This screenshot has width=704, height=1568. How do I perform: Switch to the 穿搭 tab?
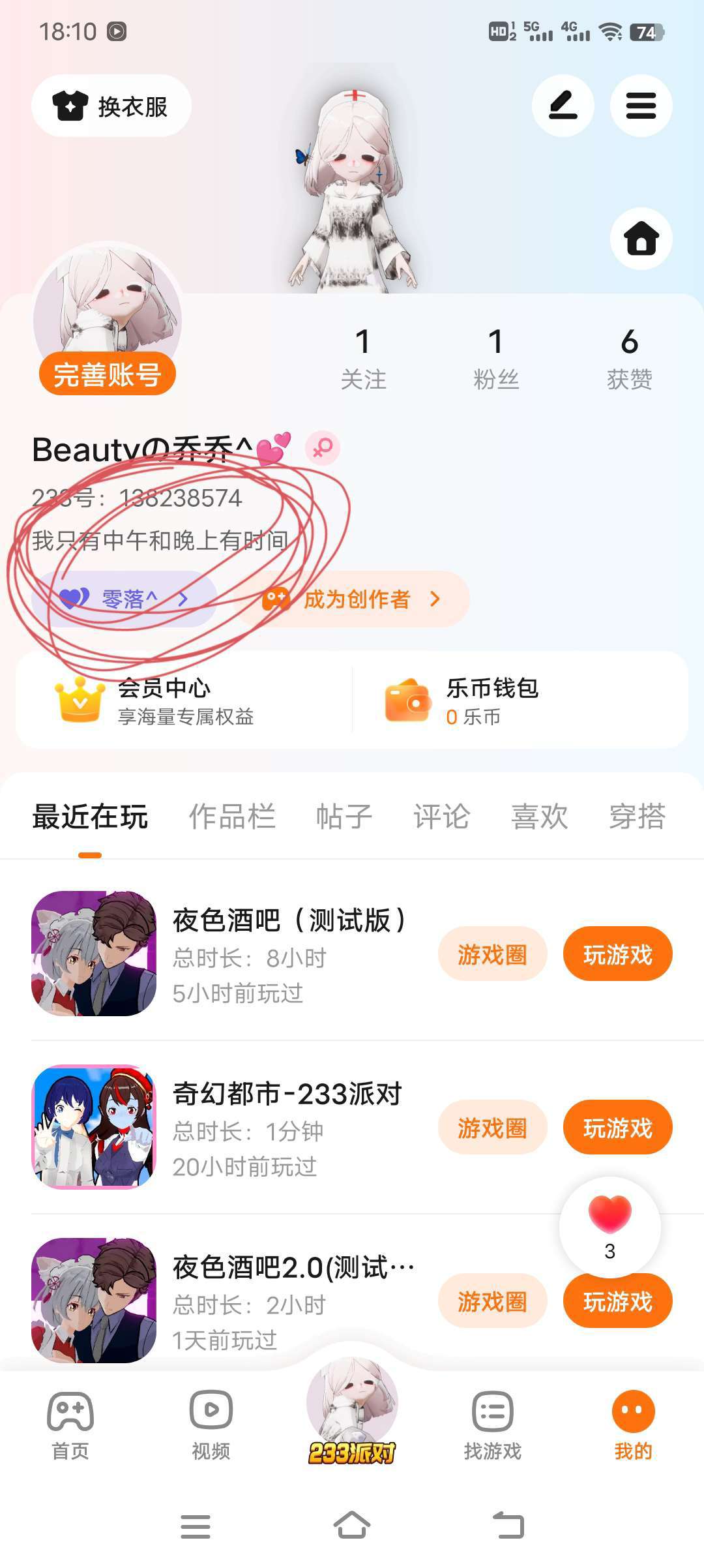(638, 817)
